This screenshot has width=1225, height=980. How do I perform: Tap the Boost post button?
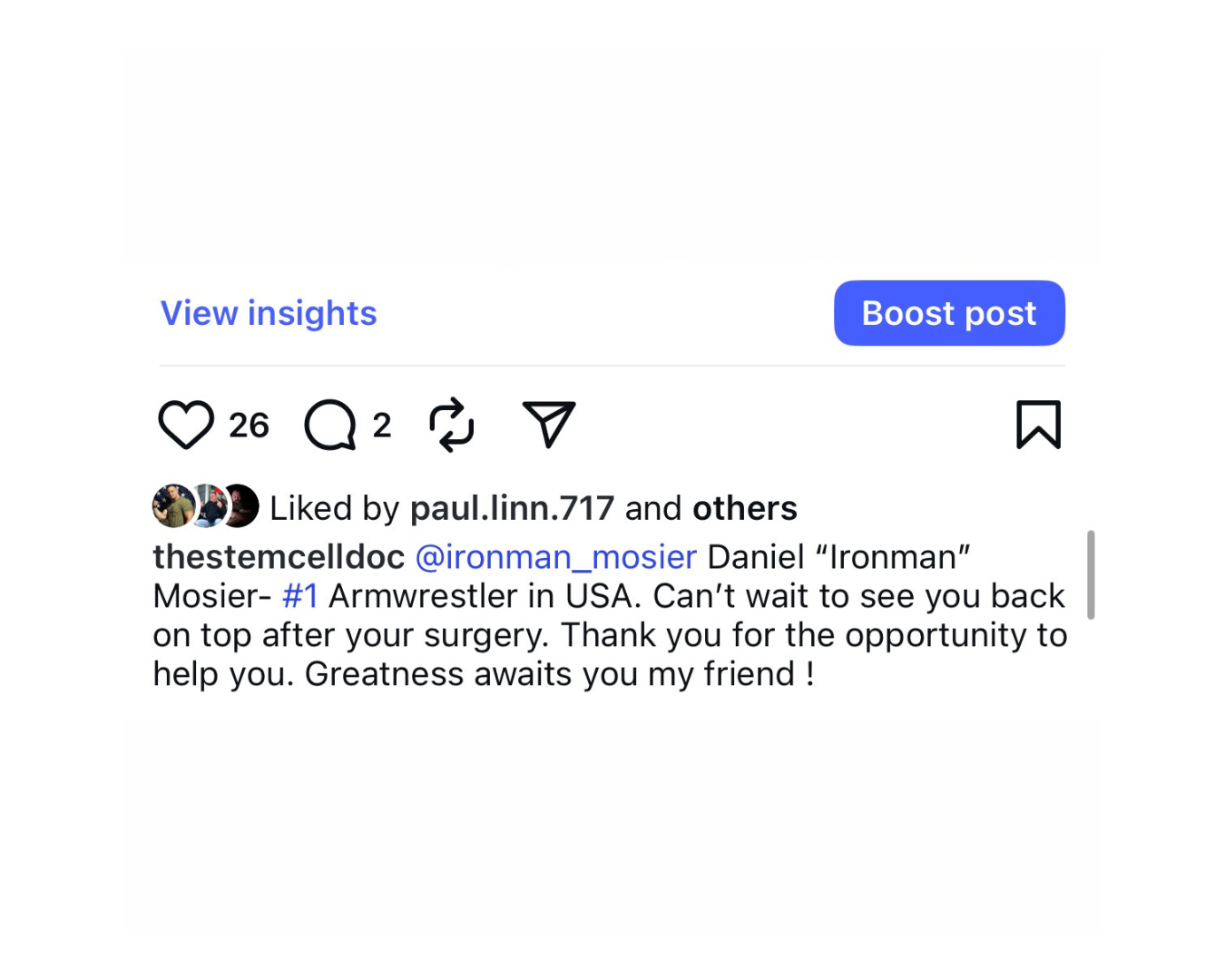[x=948, y=313]
